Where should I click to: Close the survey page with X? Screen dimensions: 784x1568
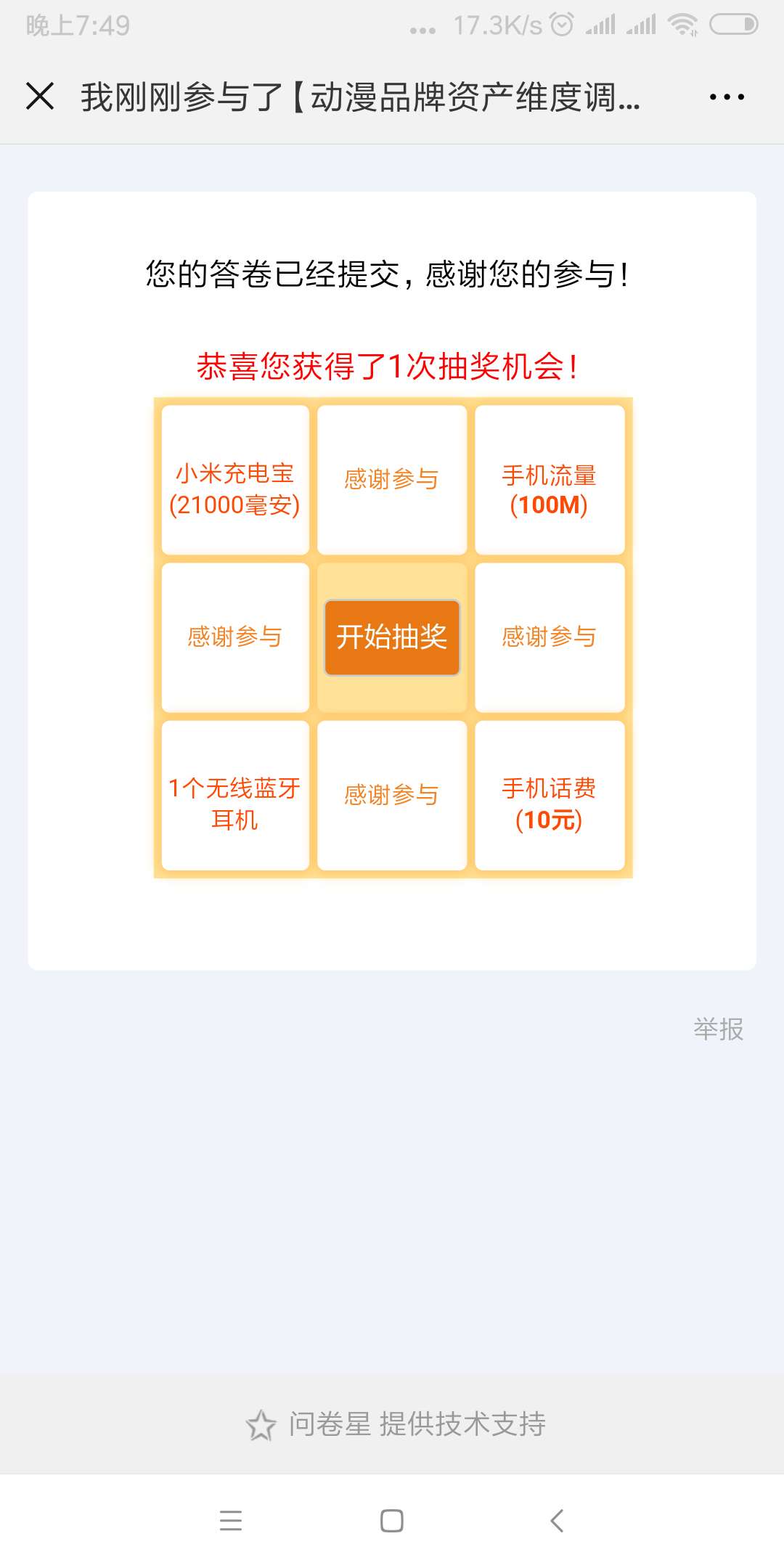pyautogui.click(x=40, y=96)
